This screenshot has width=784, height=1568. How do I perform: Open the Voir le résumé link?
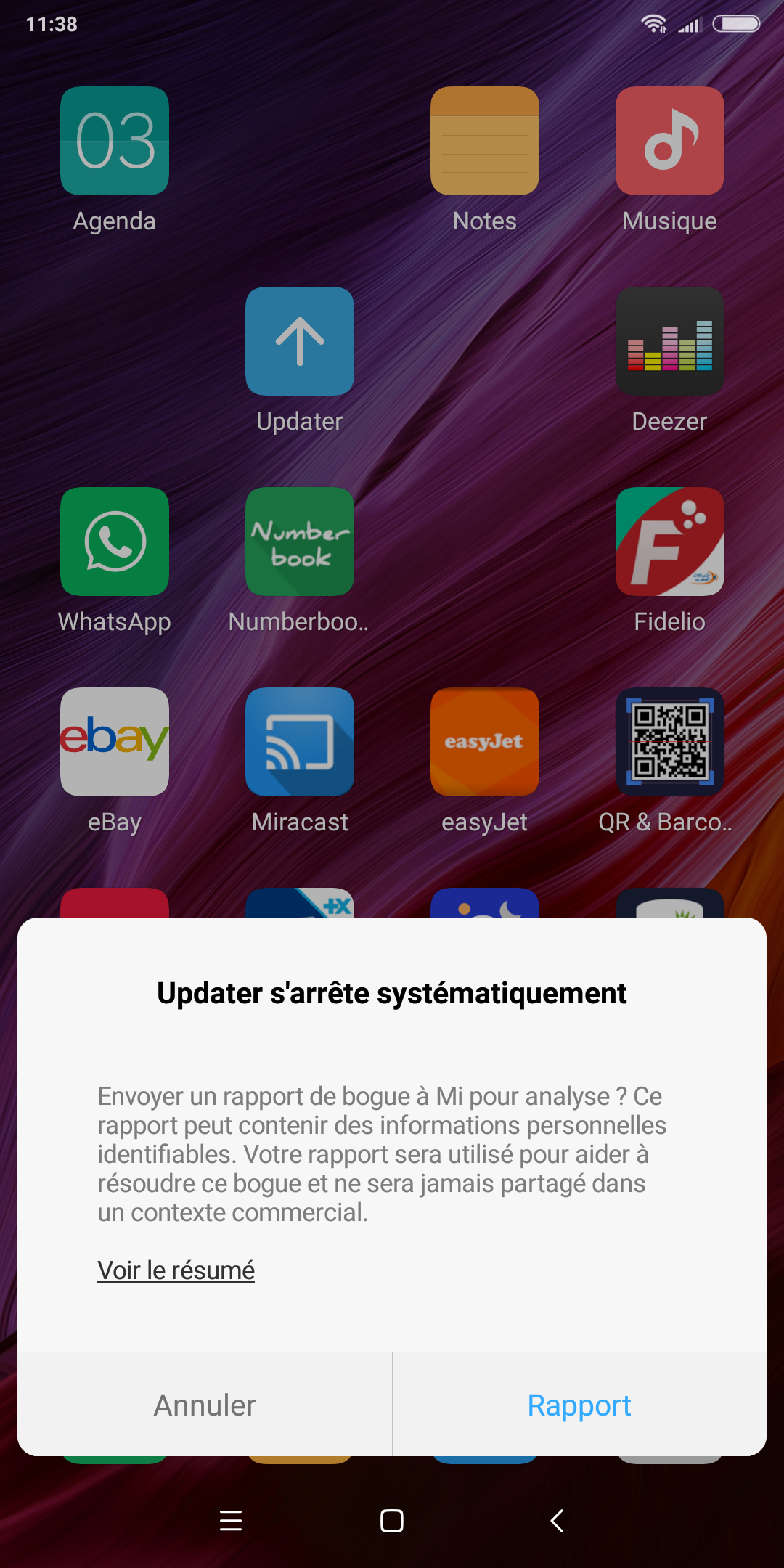(176, 1270)
